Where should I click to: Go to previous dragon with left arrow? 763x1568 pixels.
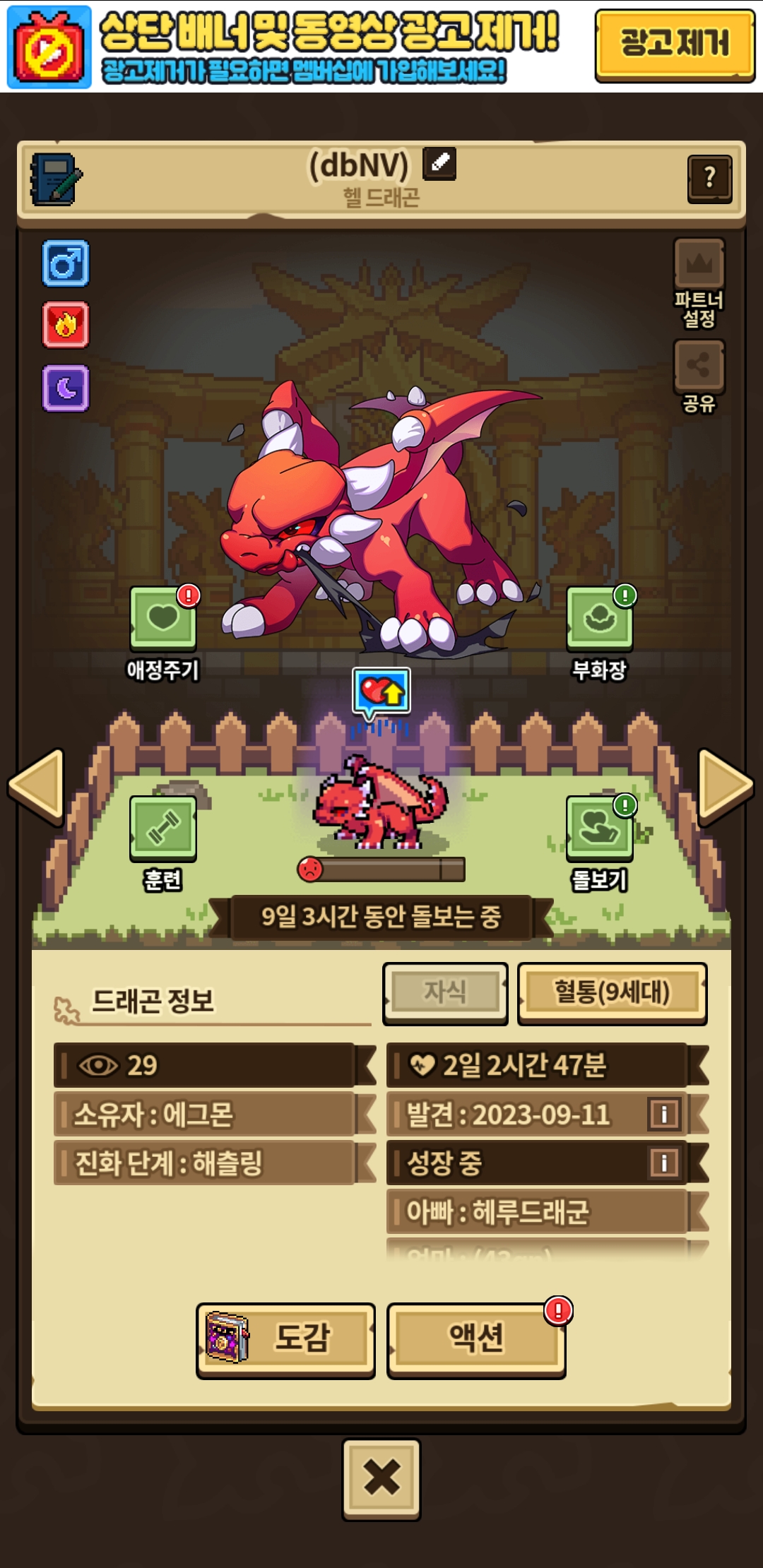pyautogui.click(x=37, y=785)
